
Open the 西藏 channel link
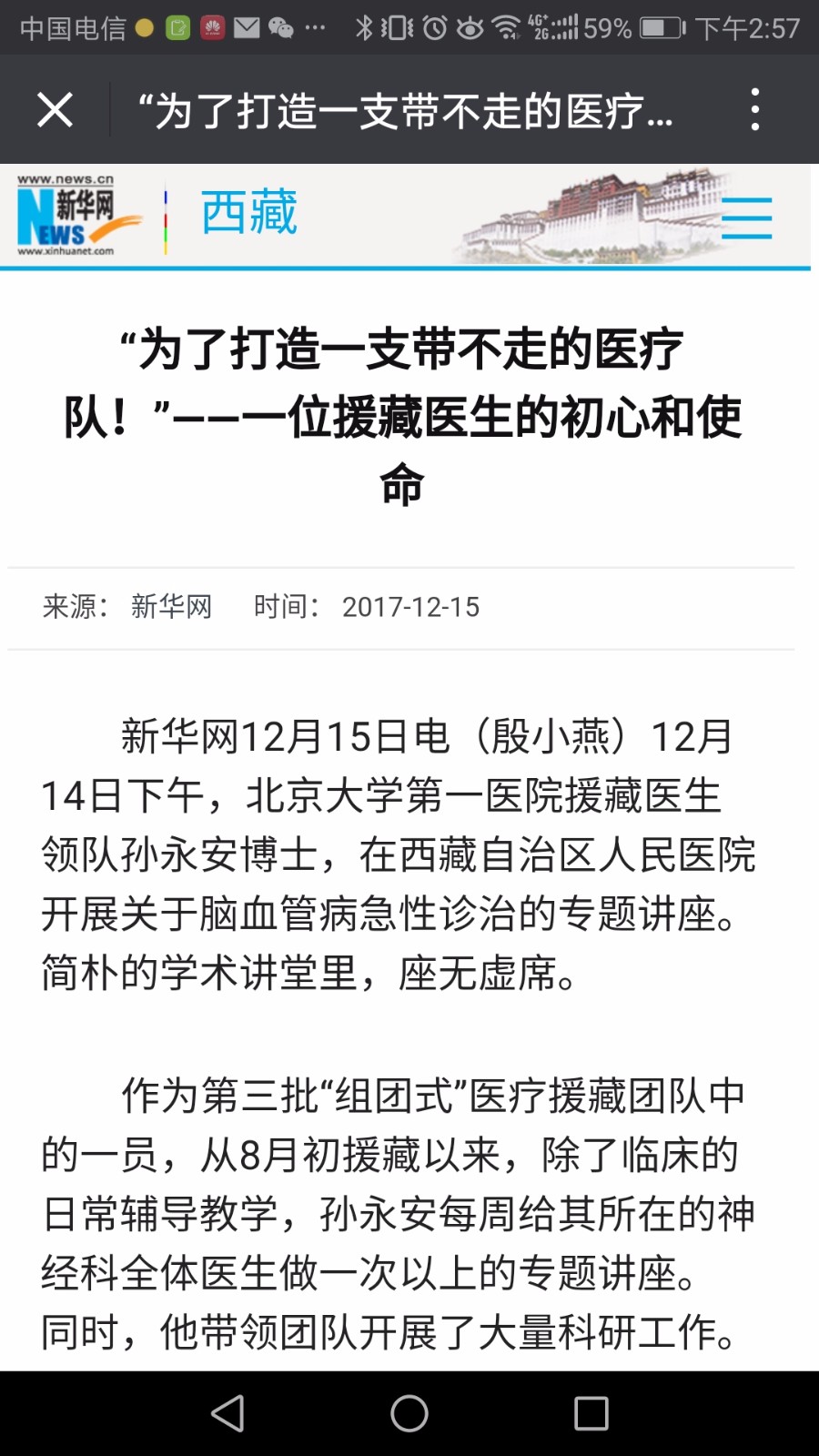249,212
